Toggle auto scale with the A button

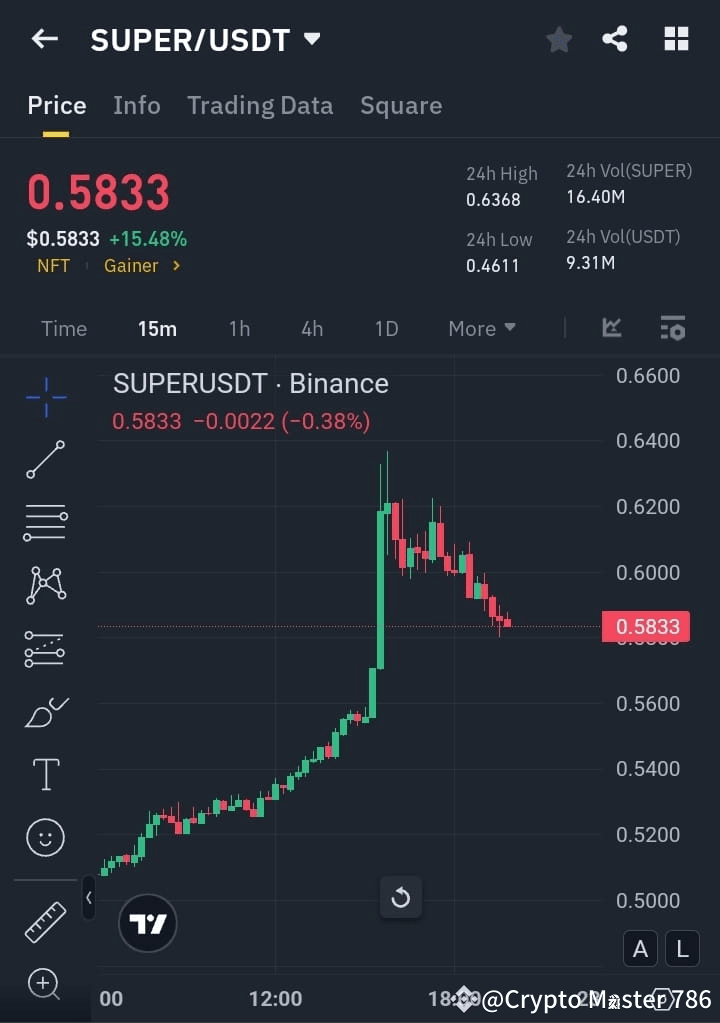(640, 948)
